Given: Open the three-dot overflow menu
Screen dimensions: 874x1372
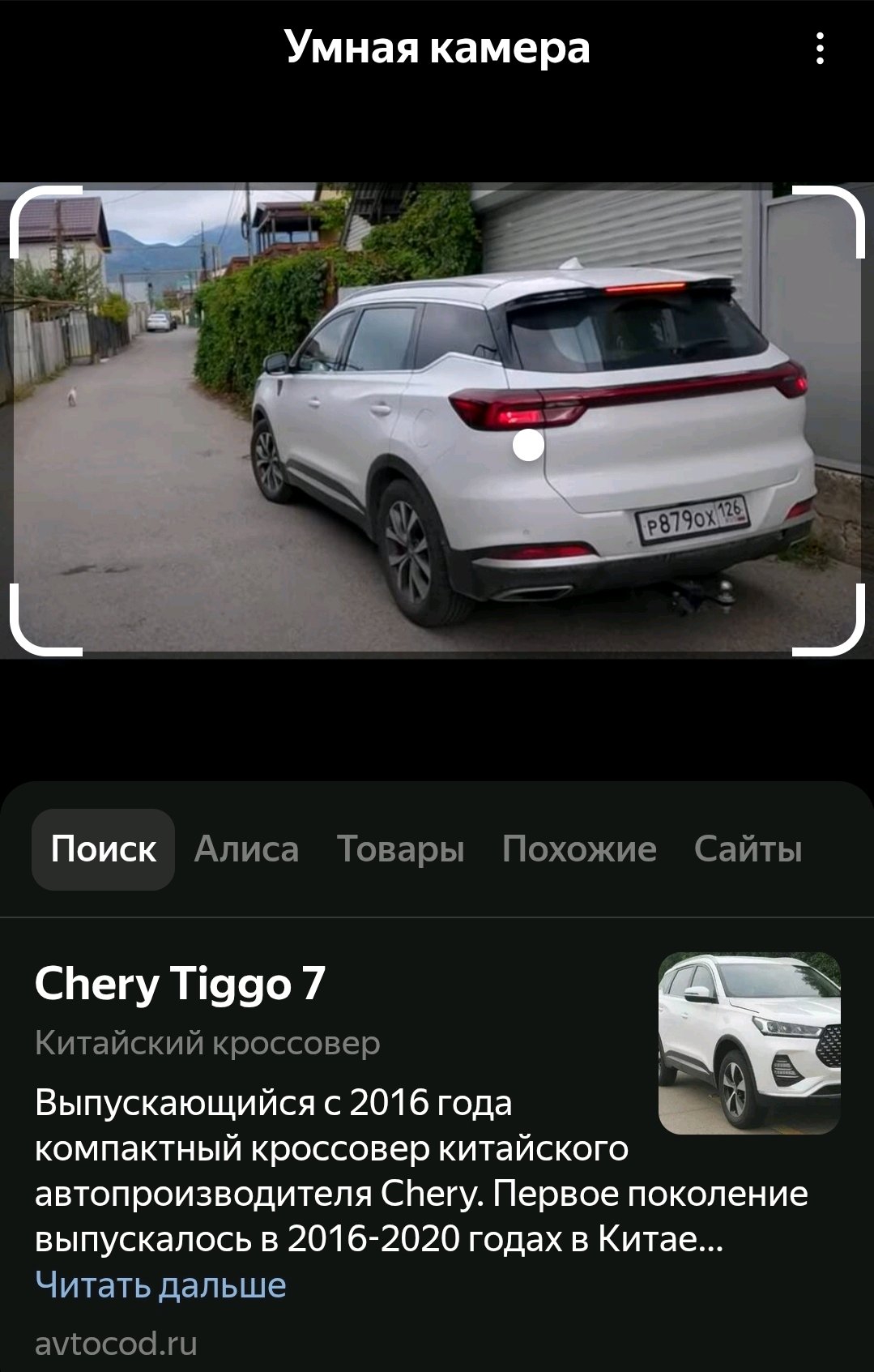Looking at the screenshot, I should coord(820,49).
